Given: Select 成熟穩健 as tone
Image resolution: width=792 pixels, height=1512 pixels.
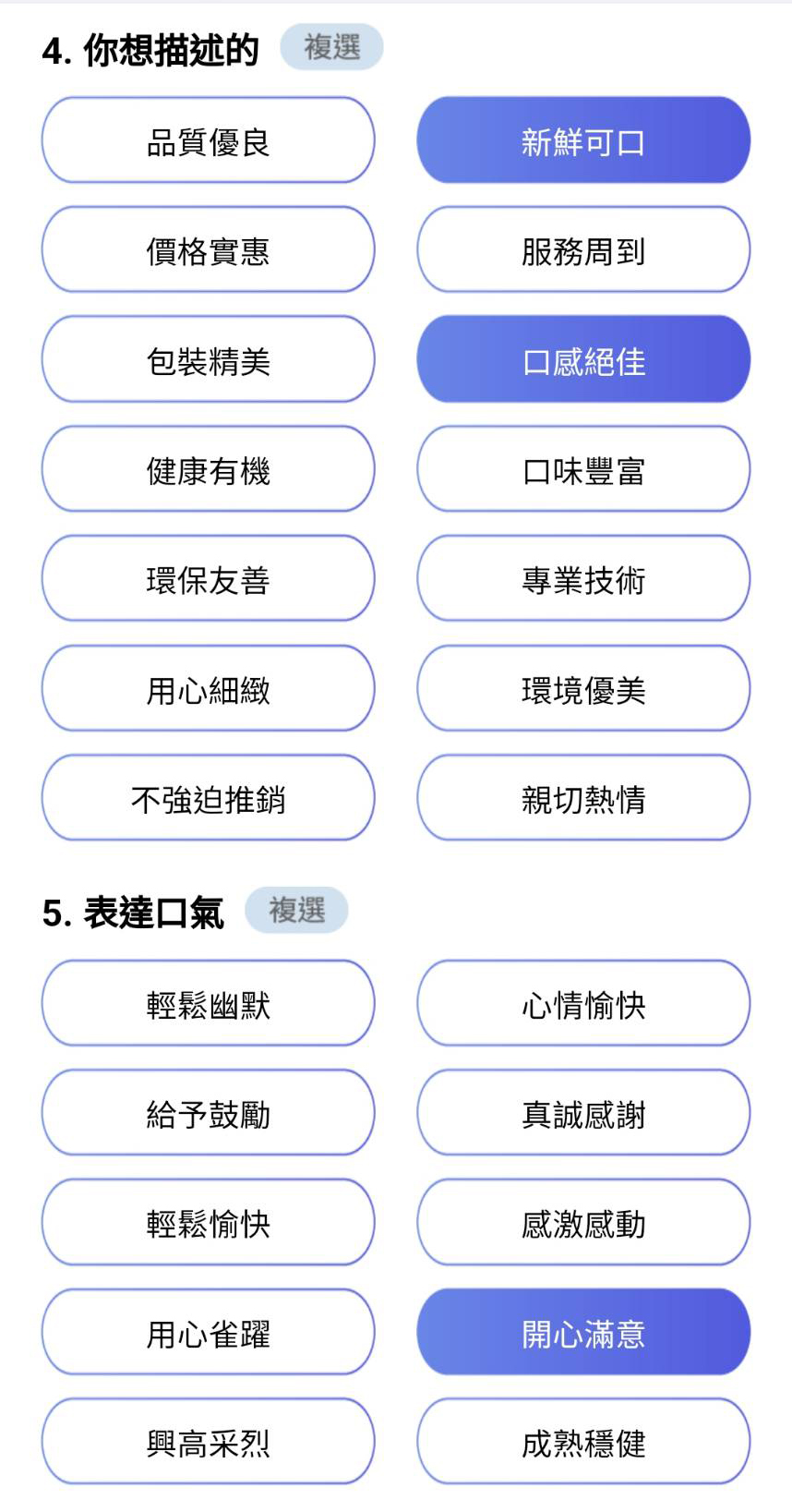Looking at the screenshot, I should pyautogui.click(x=583, y=1442).
